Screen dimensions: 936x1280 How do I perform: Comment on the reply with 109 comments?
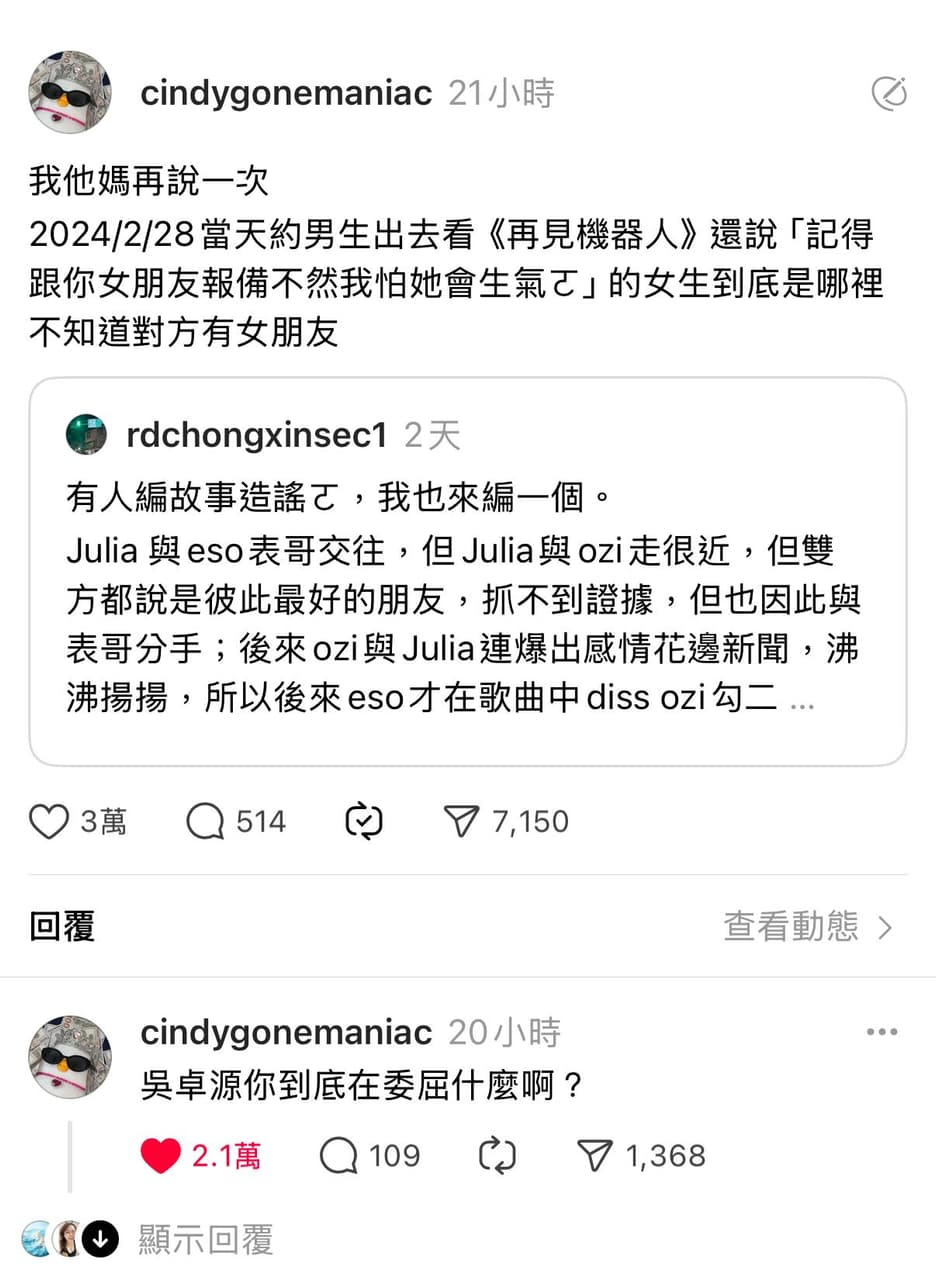(339, 1156)
